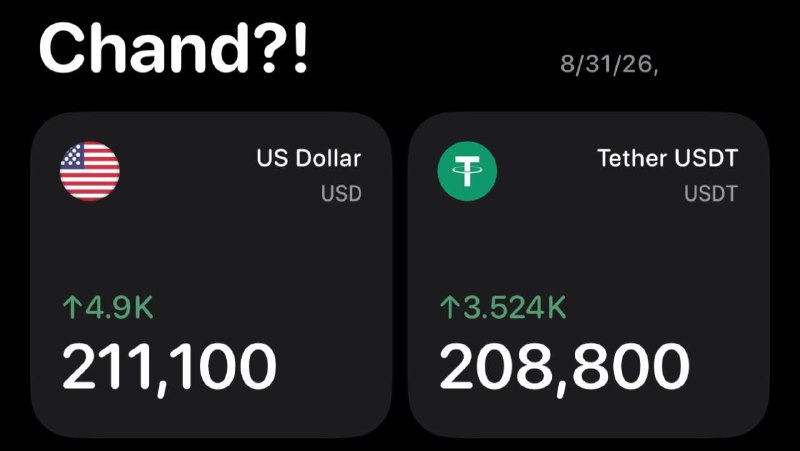The height and width of the screenshot is (451, 800).
Task: Open the Tether USDT price card
Action: pos(589,274)
